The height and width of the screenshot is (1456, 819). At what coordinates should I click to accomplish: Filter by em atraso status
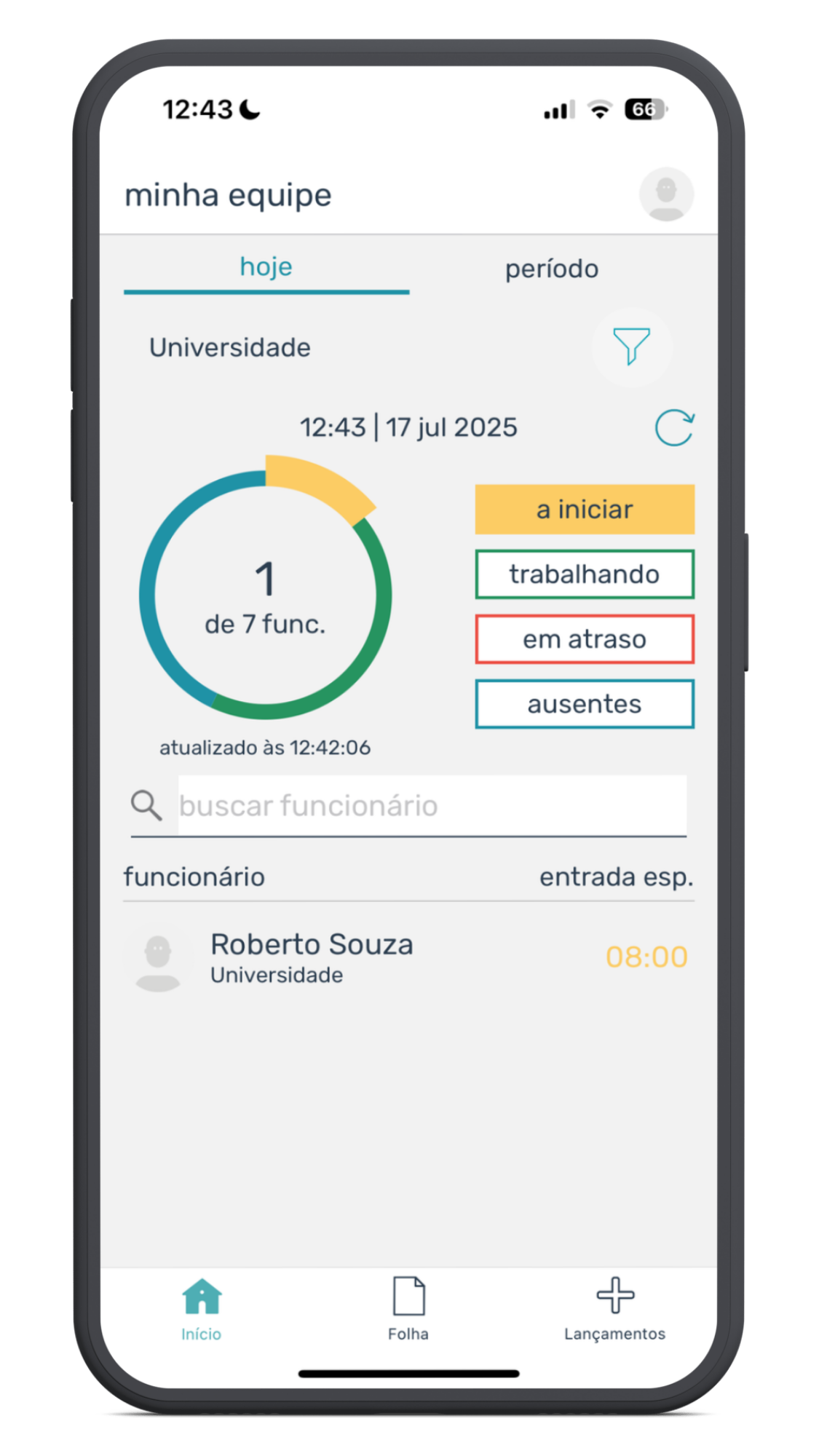pyautogui.click(x=585, y=639)
